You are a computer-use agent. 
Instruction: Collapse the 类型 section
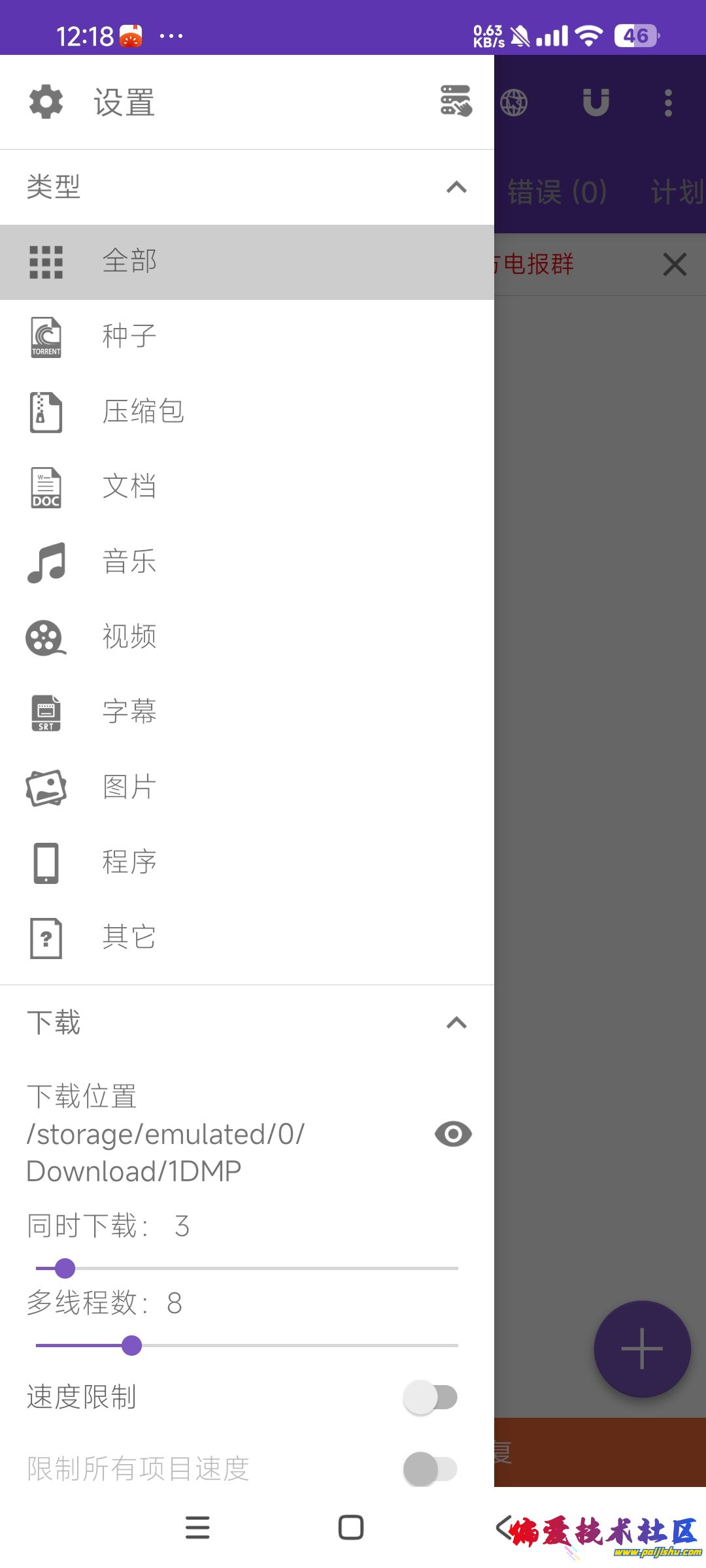pos(456,188)
